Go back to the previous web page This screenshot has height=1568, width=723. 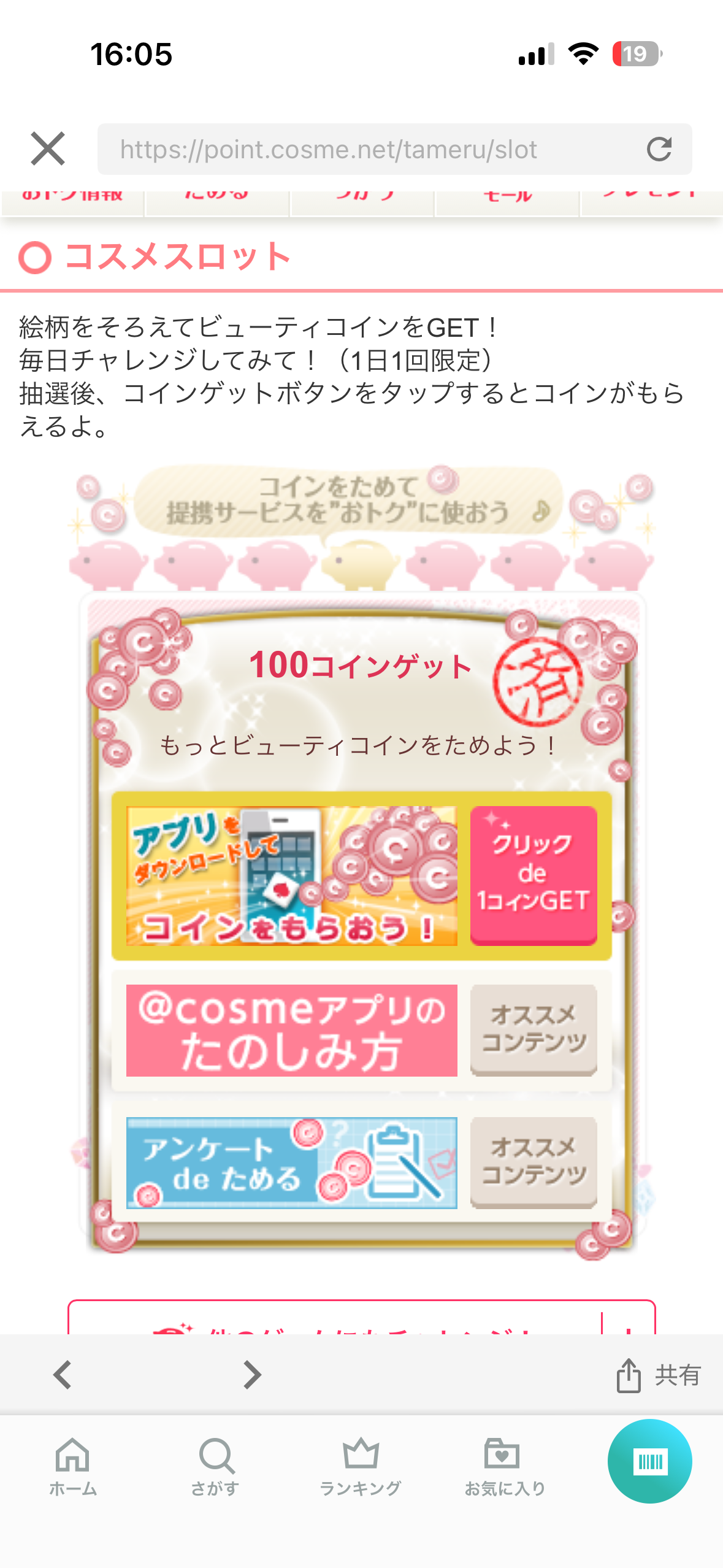[63, 1375]
